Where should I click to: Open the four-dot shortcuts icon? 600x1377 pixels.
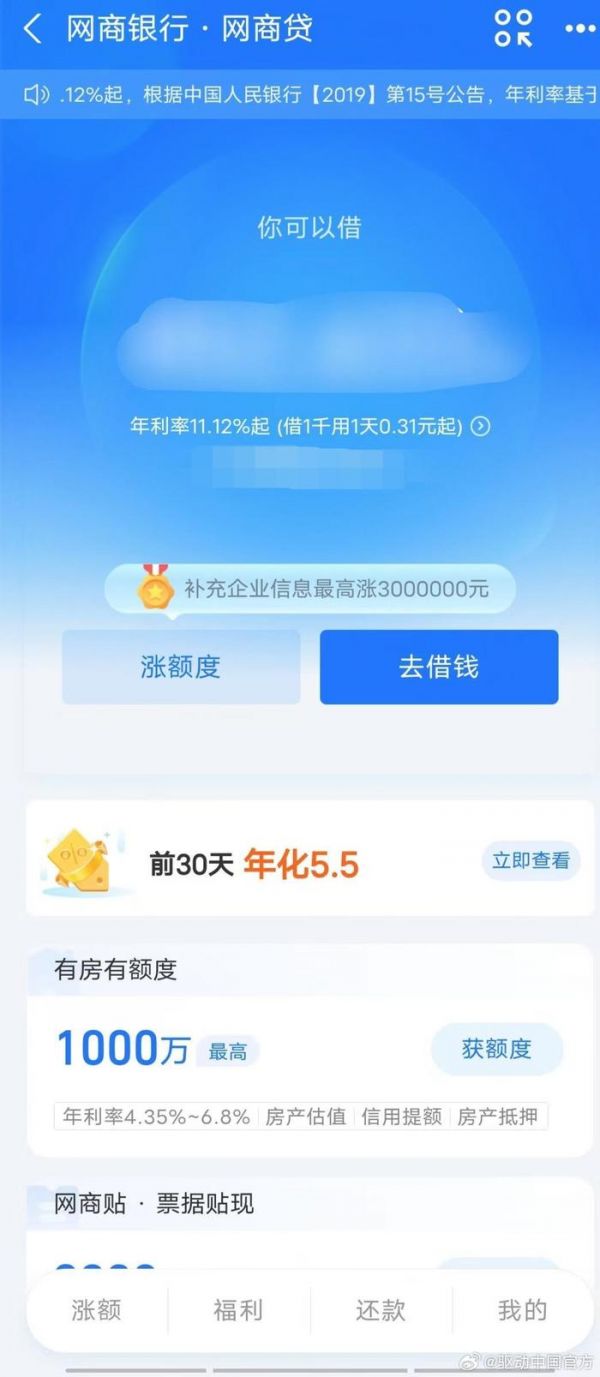point(514,29)
